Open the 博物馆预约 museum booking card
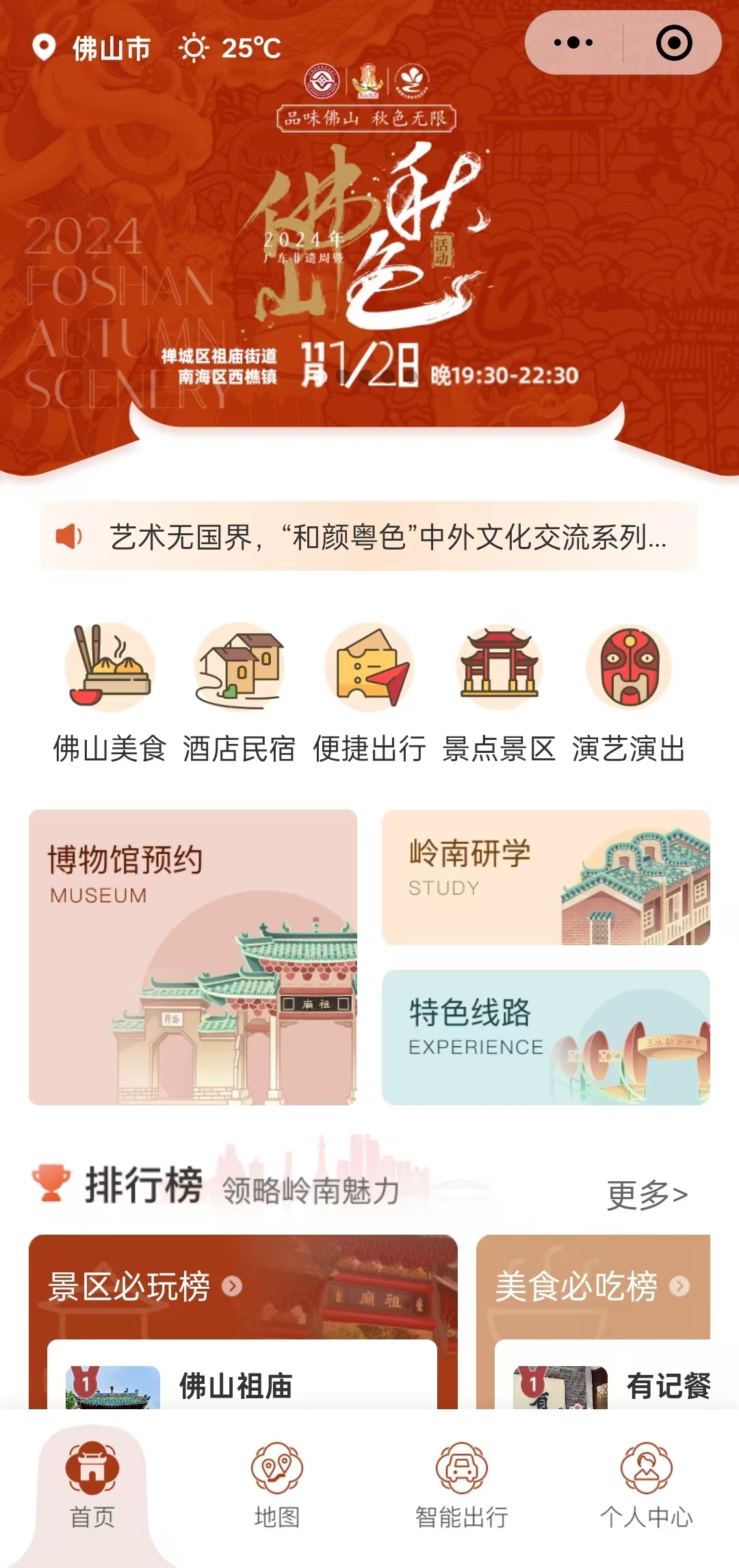 click(193, 957)
